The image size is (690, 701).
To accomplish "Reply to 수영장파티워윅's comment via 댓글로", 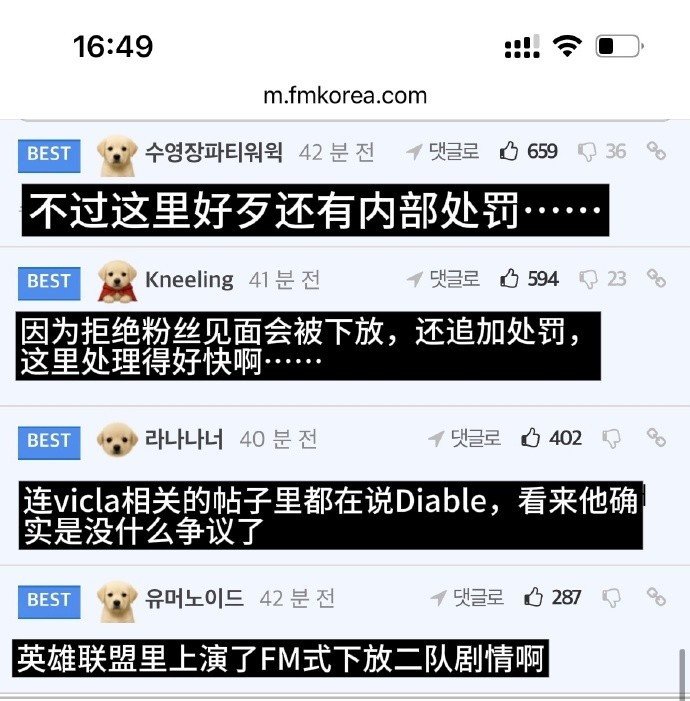I will tap(443, 152).
